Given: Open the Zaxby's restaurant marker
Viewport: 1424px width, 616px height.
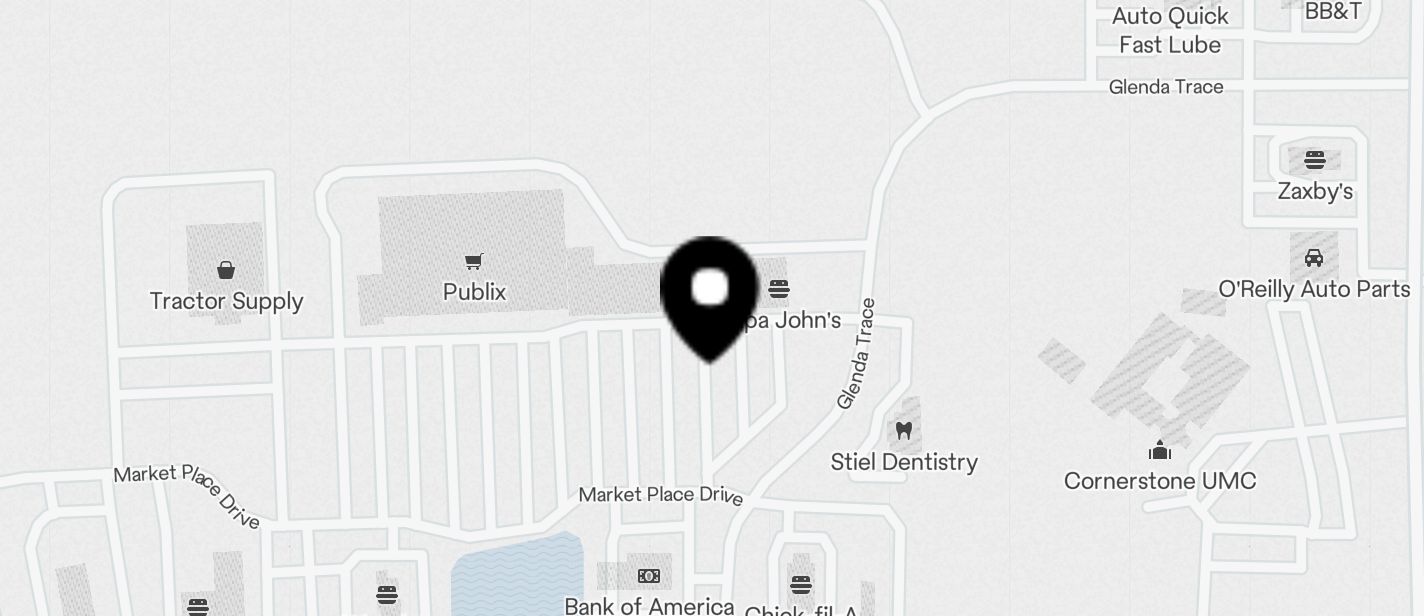Looking at the screenshot, I should click(x=1314, y=160).
